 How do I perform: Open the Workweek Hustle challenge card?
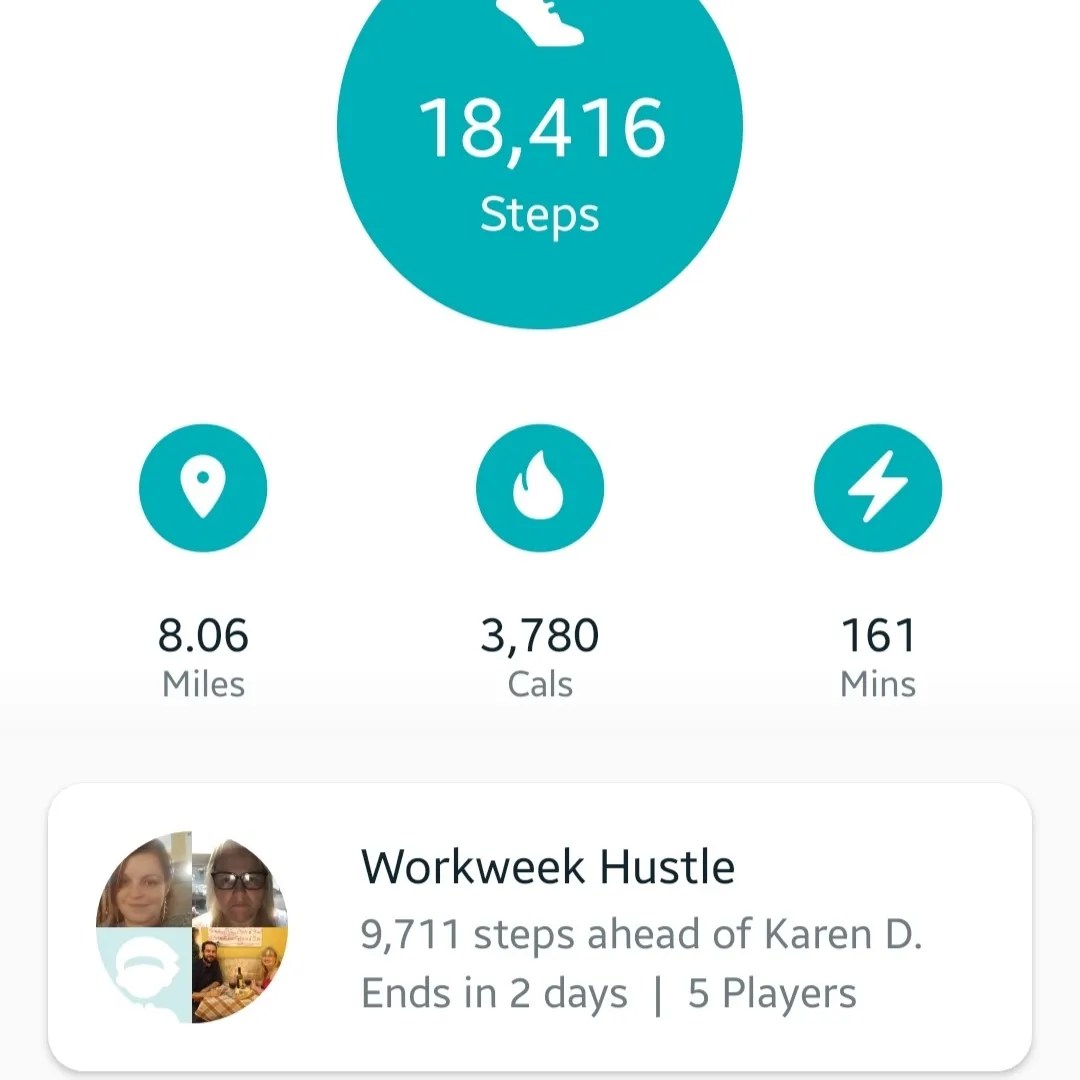(540, 926)
